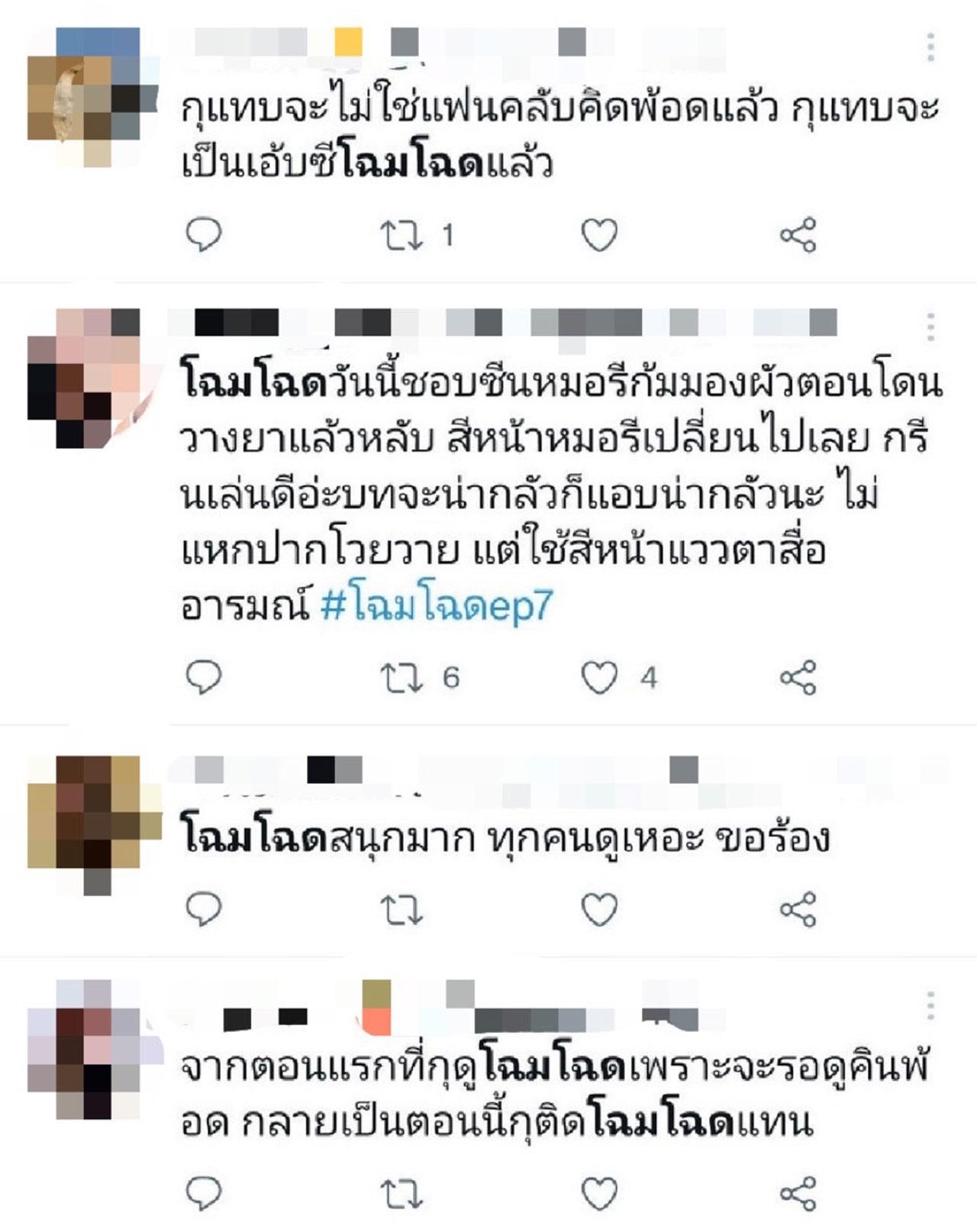Open overflow menu on the #โฉมโฉดep7 tweet
Image resolution: width=977 pixels, height=1232 pixels.
930,328
